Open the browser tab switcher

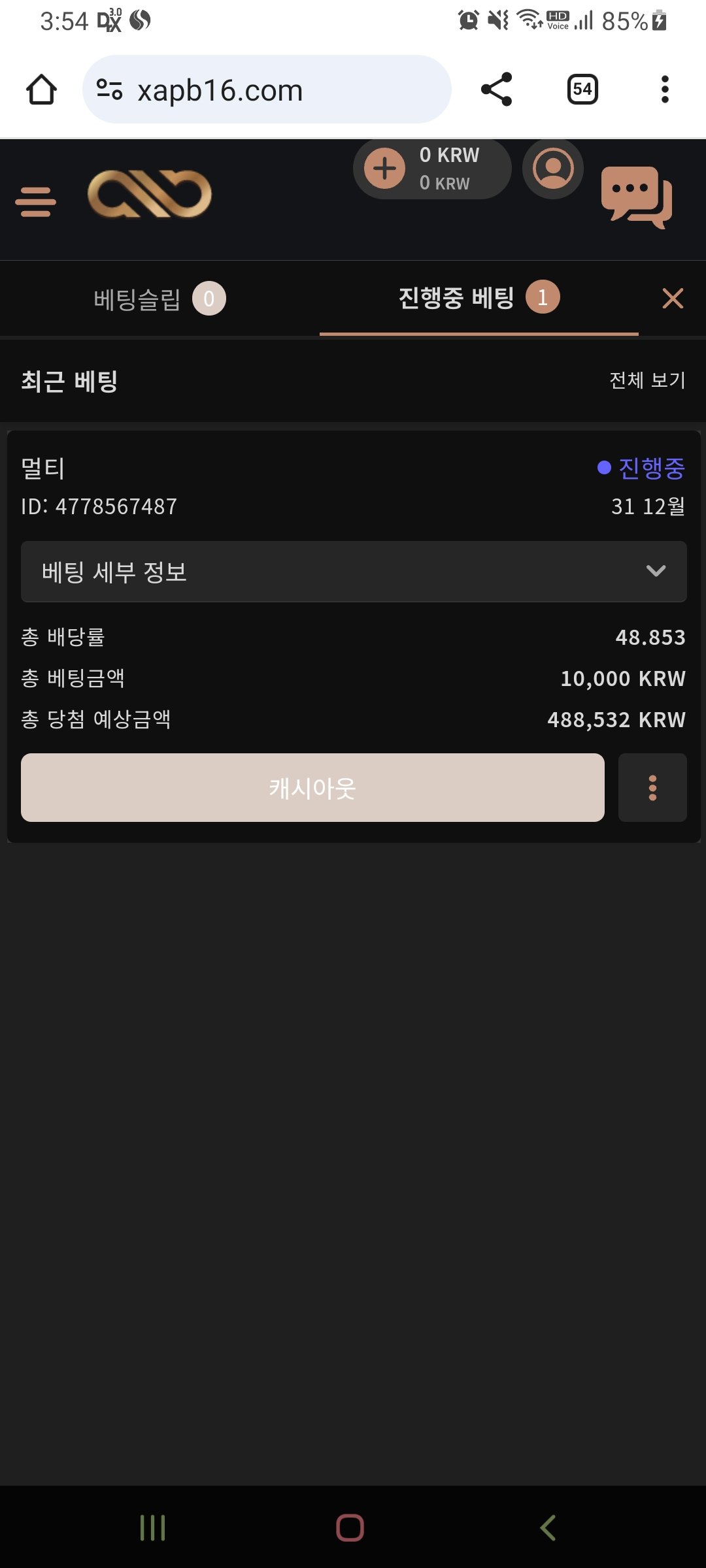[582, 90]
